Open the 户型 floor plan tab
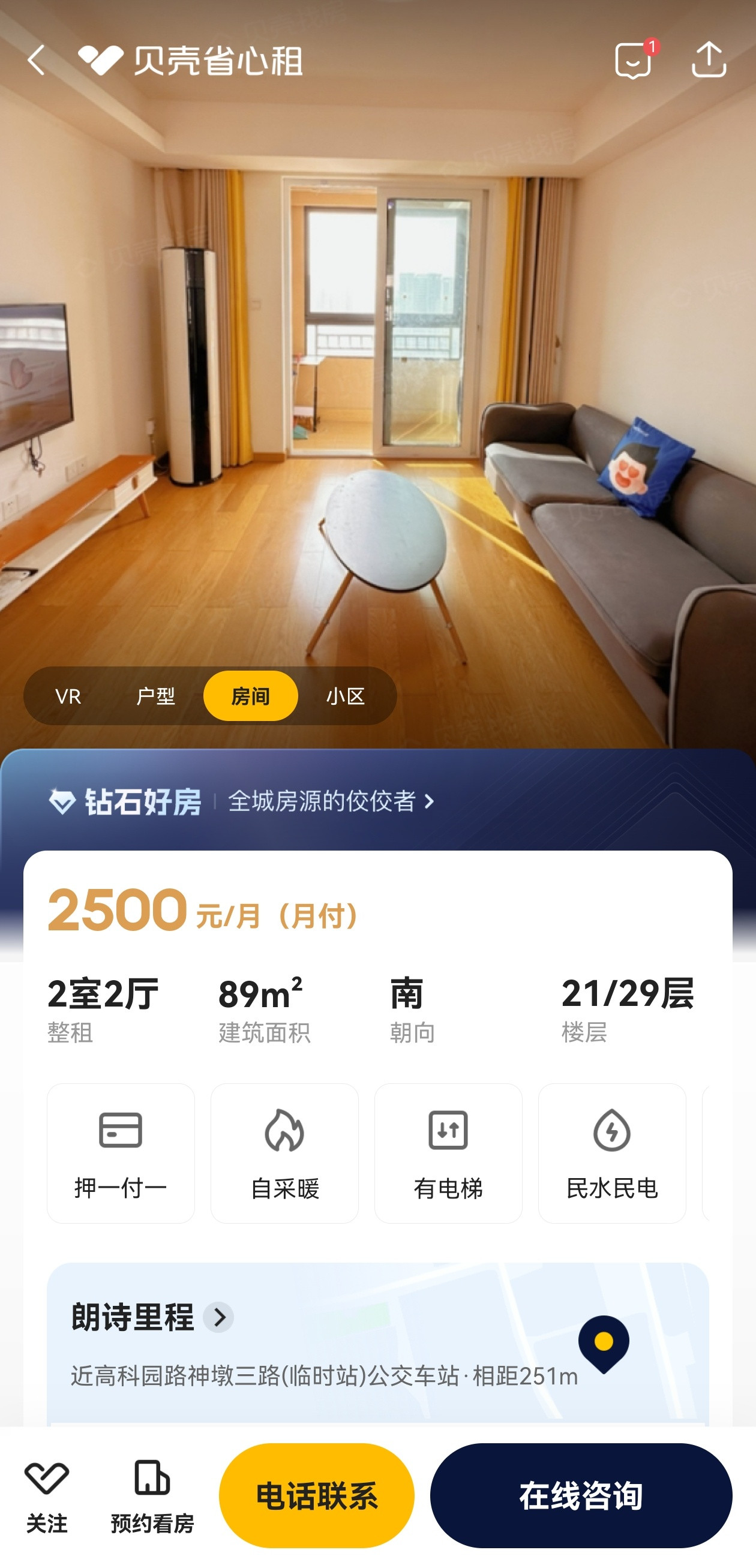 click(x=157, y=697)
